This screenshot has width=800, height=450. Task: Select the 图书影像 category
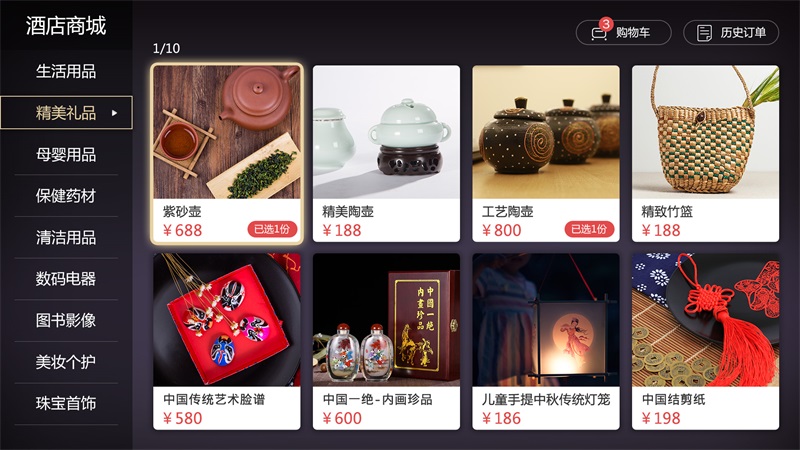coord(66,320)
